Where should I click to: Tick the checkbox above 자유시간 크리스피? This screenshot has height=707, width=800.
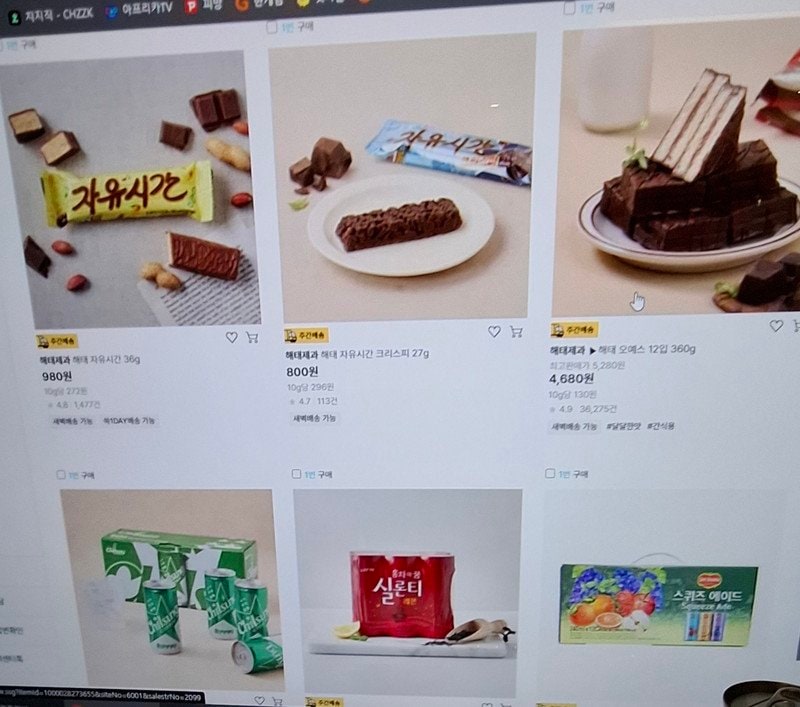click(272, 27)
